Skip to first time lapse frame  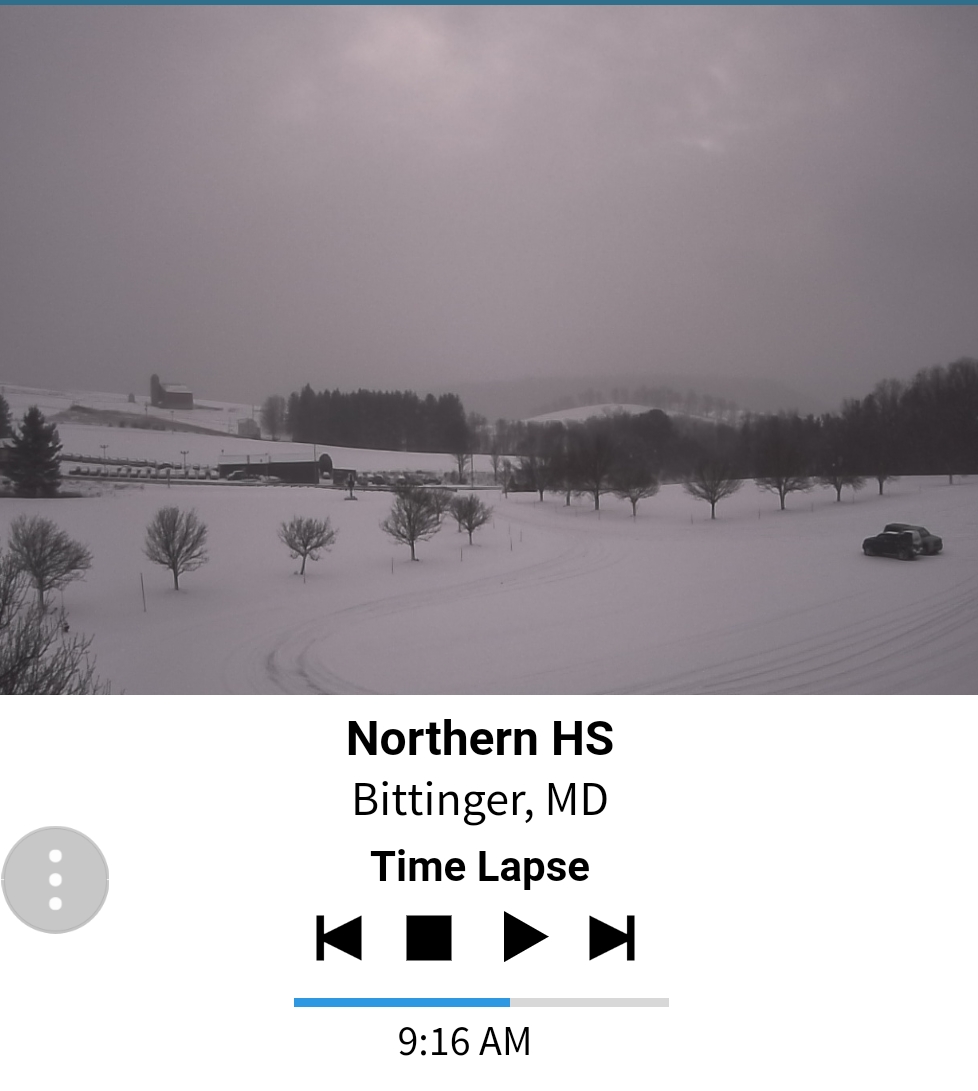(339, 938)
